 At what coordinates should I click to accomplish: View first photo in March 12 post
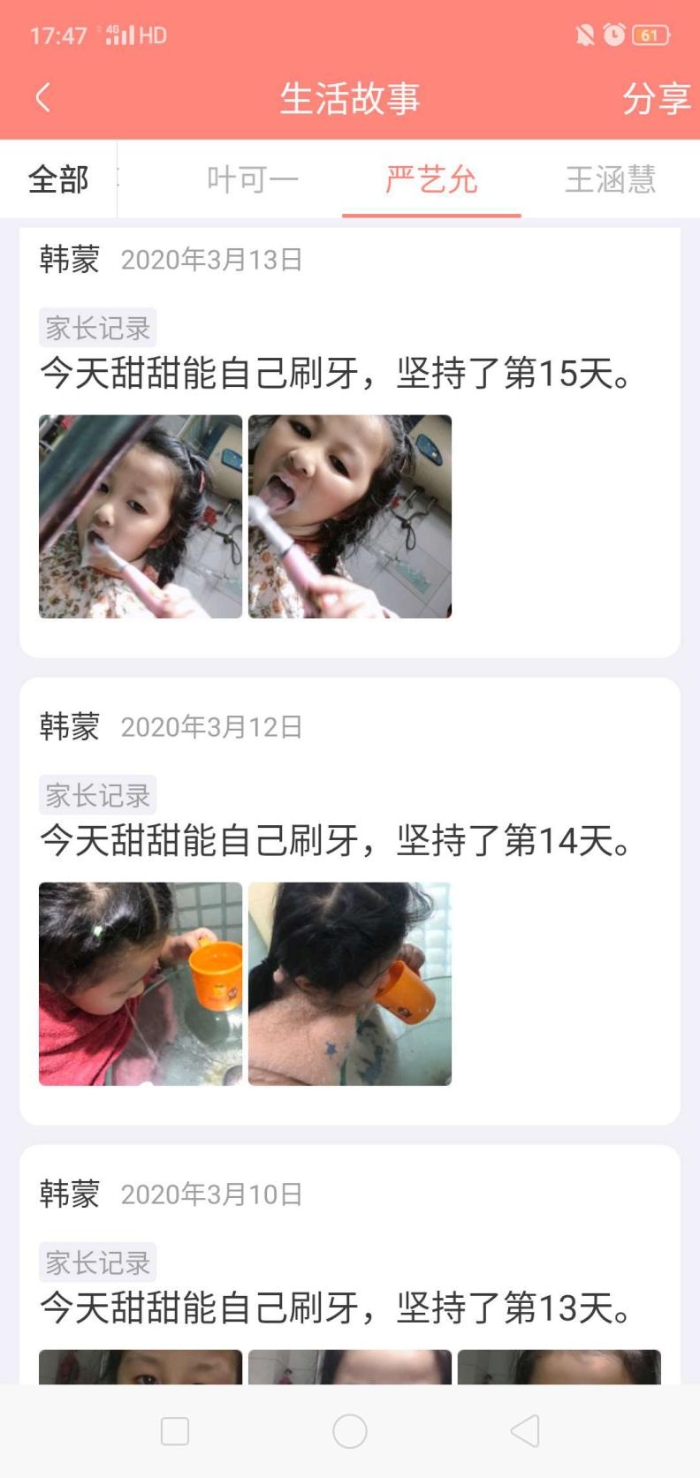coord(141,983)
